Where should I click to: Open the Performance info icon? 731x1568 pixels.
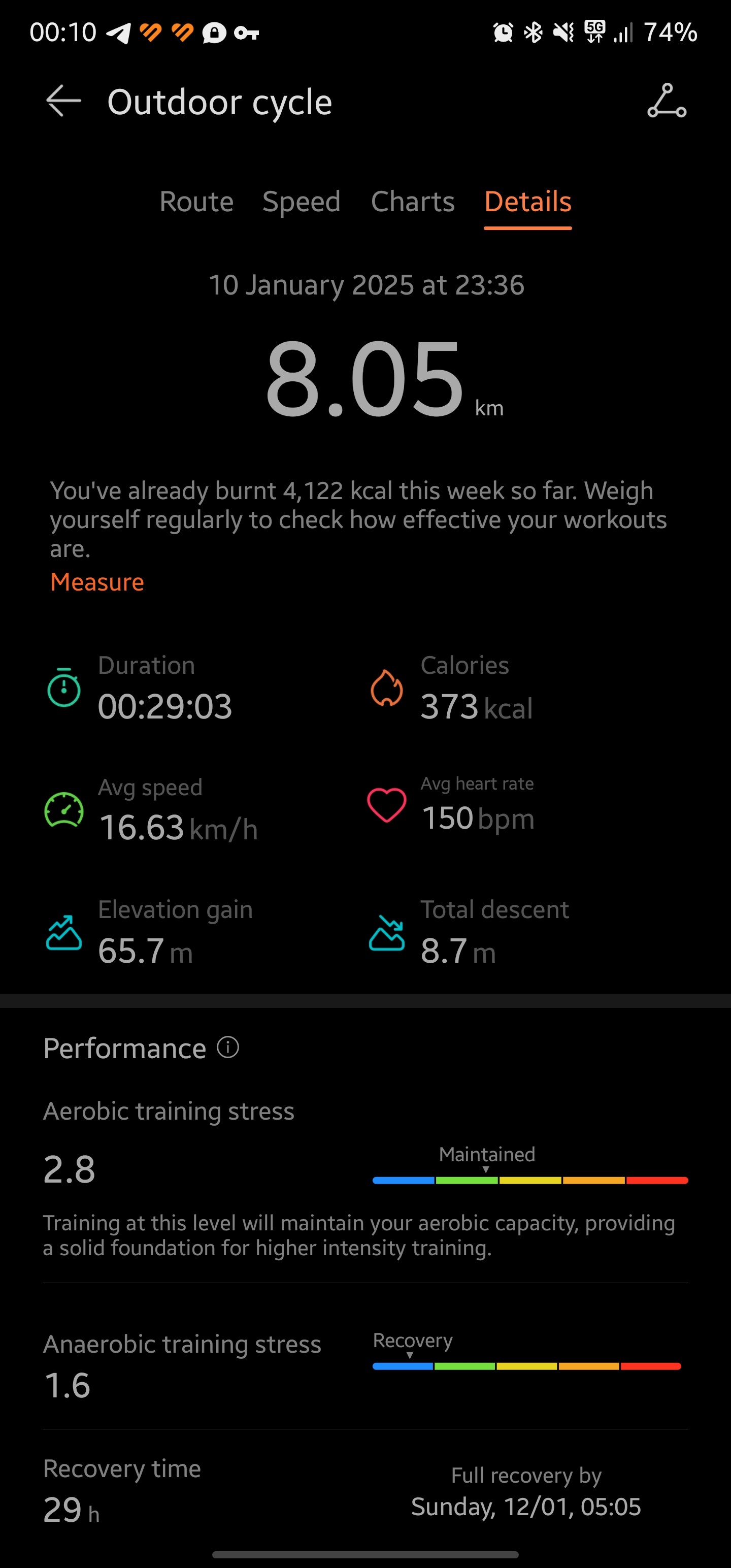pyautogui.click(x=228, y=1048)
